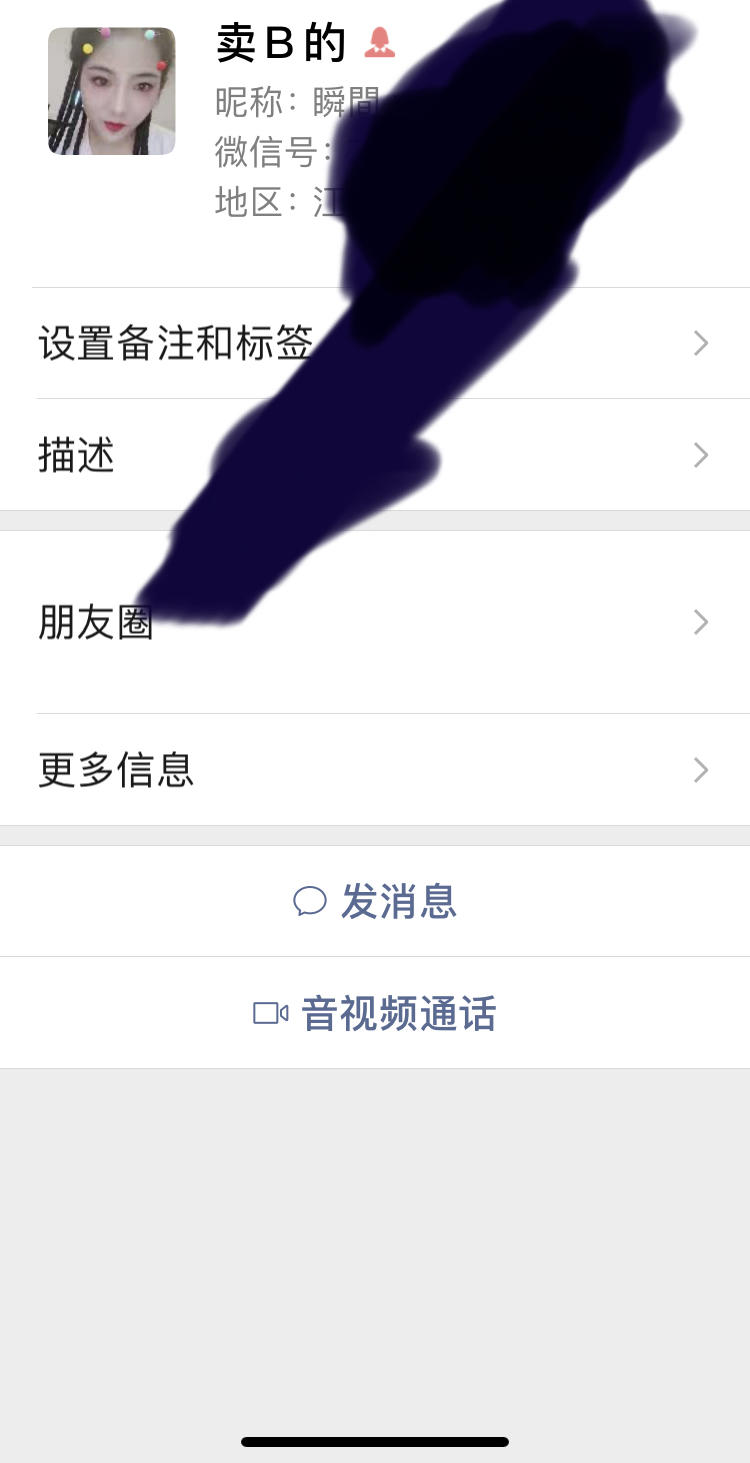Image resolution: width=750 pixels, height=1463 pixels.
Task: Open 朋友圈 using its arrow
Action: [700, 622]
